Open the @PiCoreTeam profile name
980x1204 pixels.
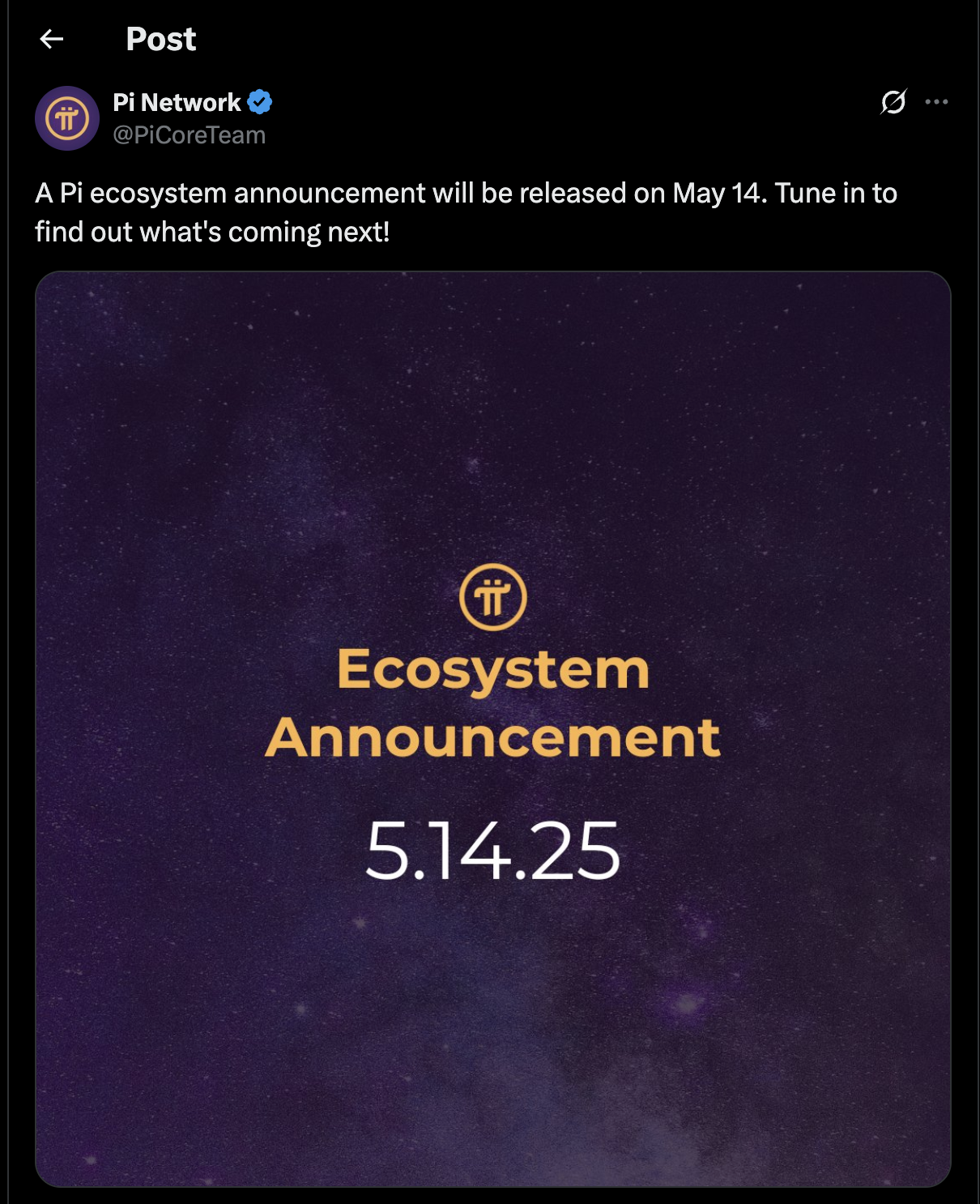point(189,135)
